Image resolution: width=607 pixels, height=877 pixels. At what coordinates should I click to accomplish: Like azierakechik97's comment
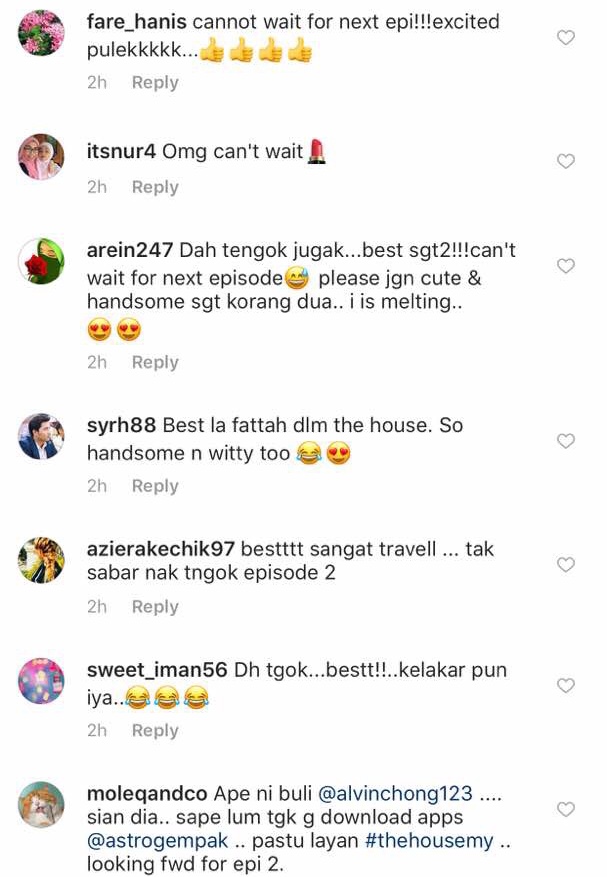point(566,565)
